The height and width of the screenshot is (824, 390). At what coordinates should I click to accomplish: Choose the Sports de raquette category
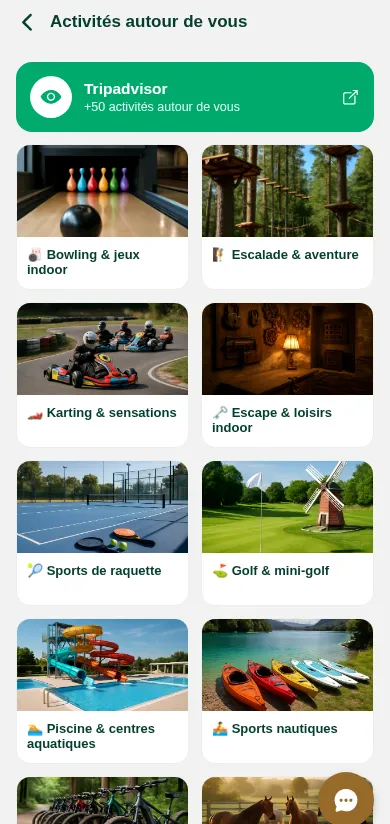click(x=102, y=533)
